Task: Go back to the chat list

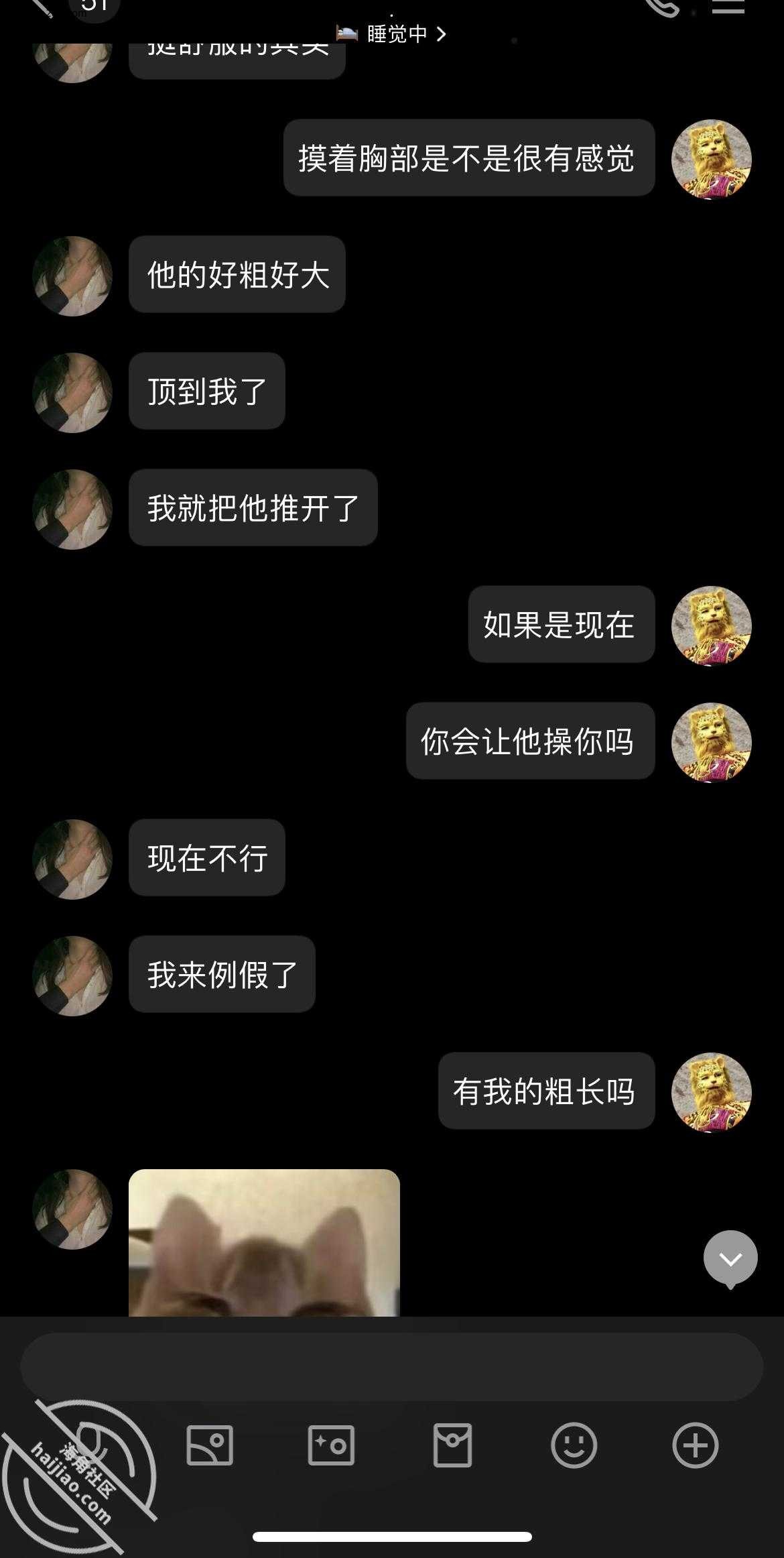Action: 42,7
